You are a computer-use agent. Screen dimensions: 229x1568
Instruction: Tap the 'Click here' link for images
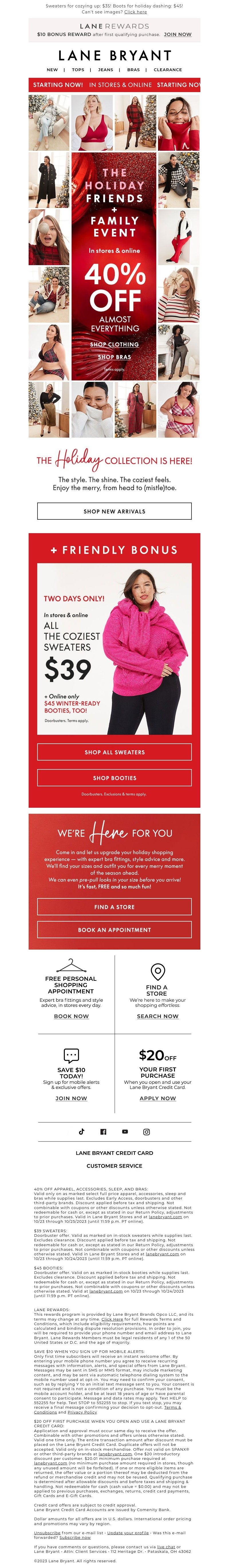(x=135, y=11)
